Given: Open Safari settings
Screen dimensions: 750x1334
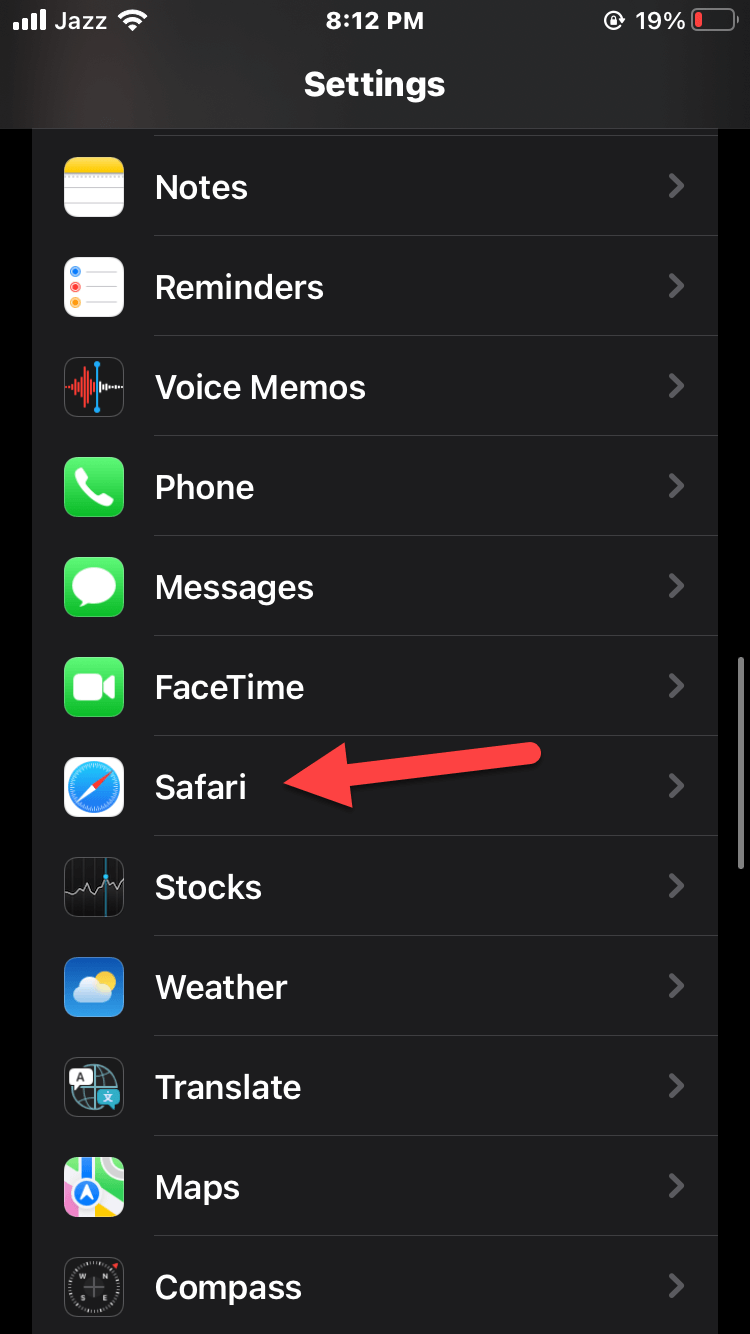Looking at the screenshot, I should [x=200, y=787].
